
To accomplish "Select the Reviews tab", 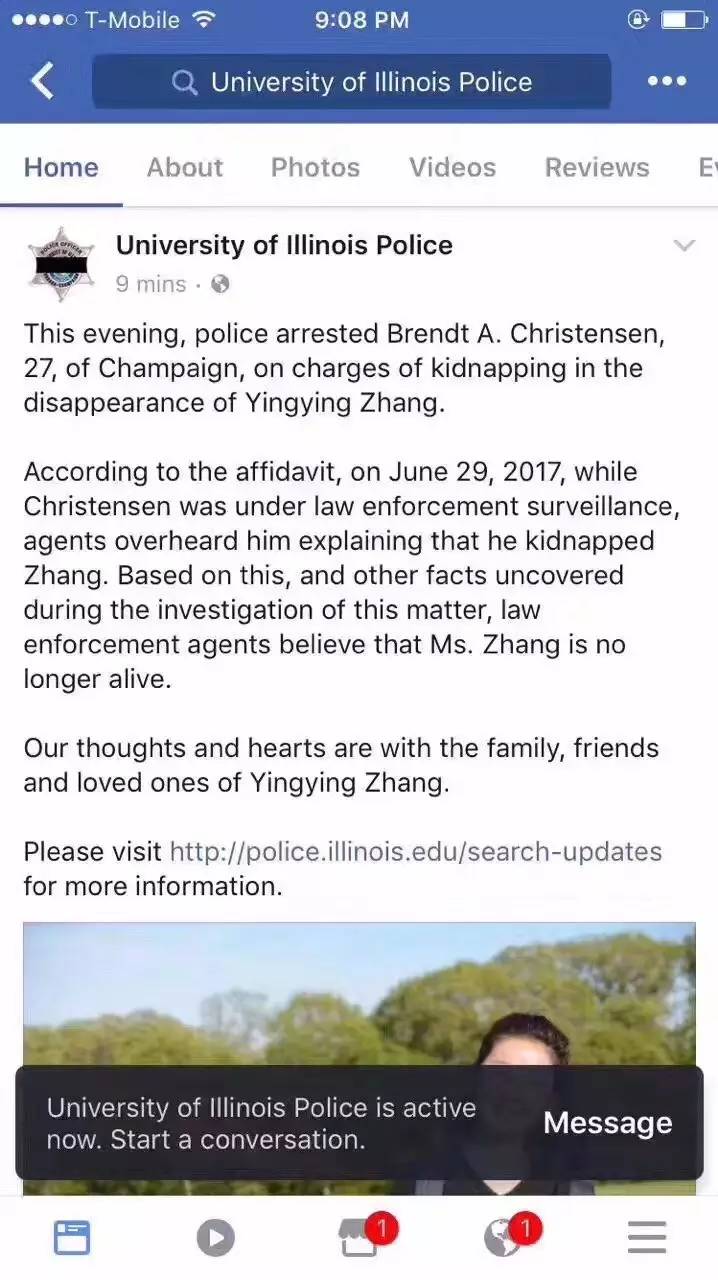I will pyautogui.click(x=597, y=167).
